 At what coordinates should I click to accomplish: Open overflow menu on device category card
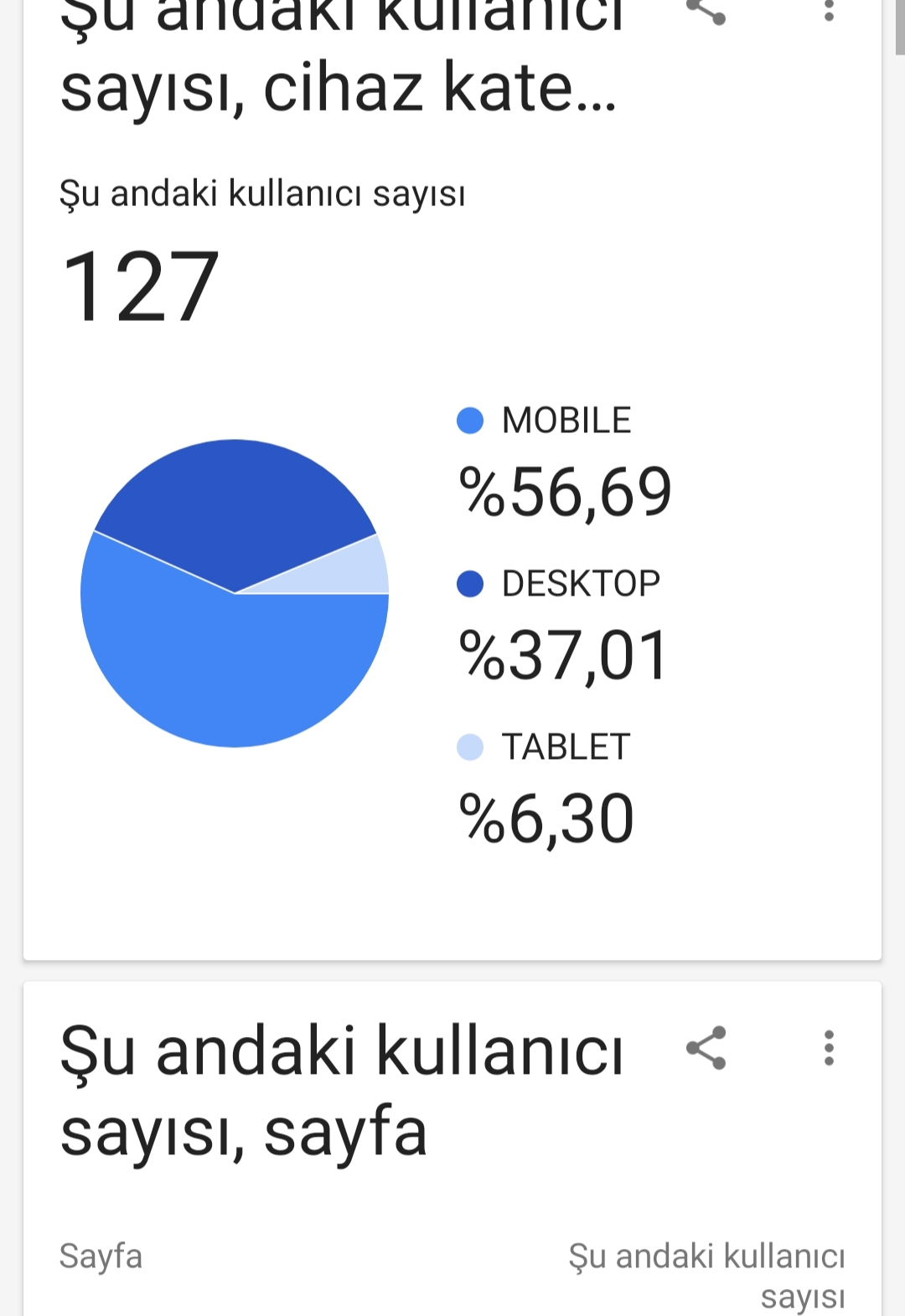[x=829, y=9]
